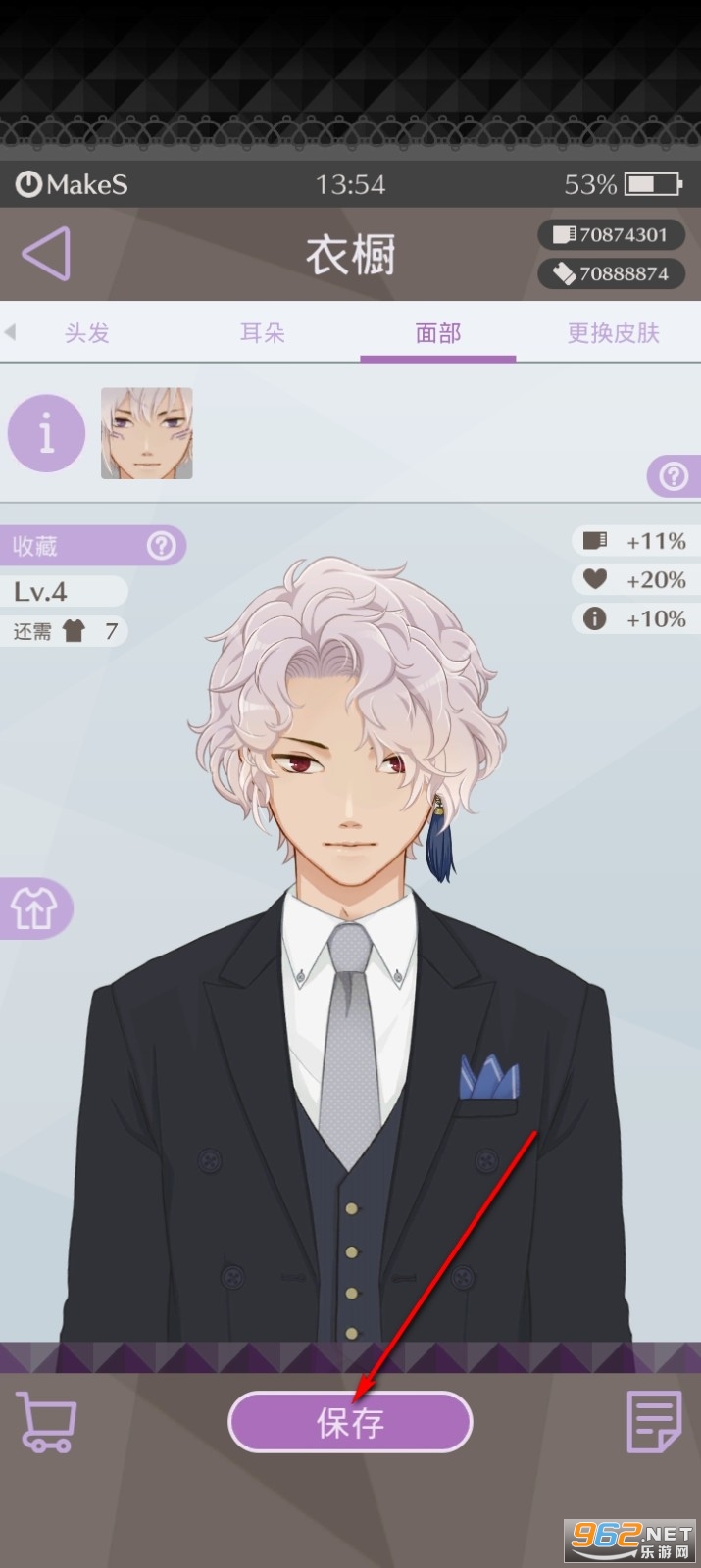
Task: Open the 更换皮肤 tab
Action: (613, 333)
